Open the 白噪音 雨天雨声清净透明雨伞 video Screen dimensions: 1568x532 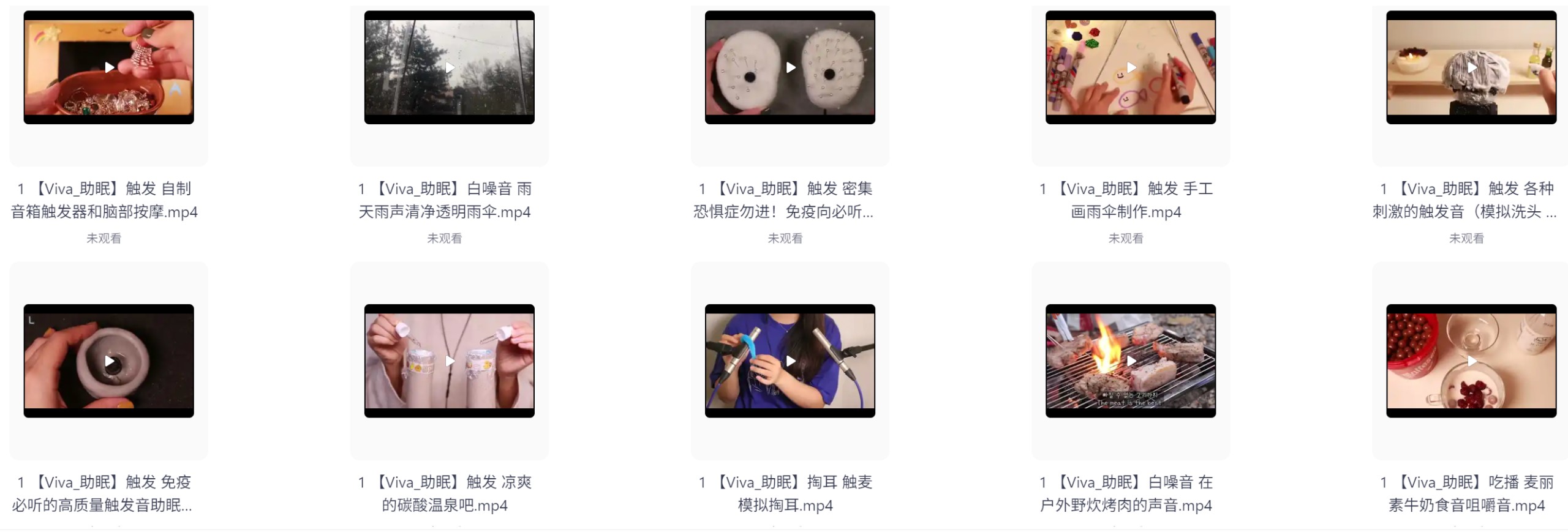click(450, 67)
